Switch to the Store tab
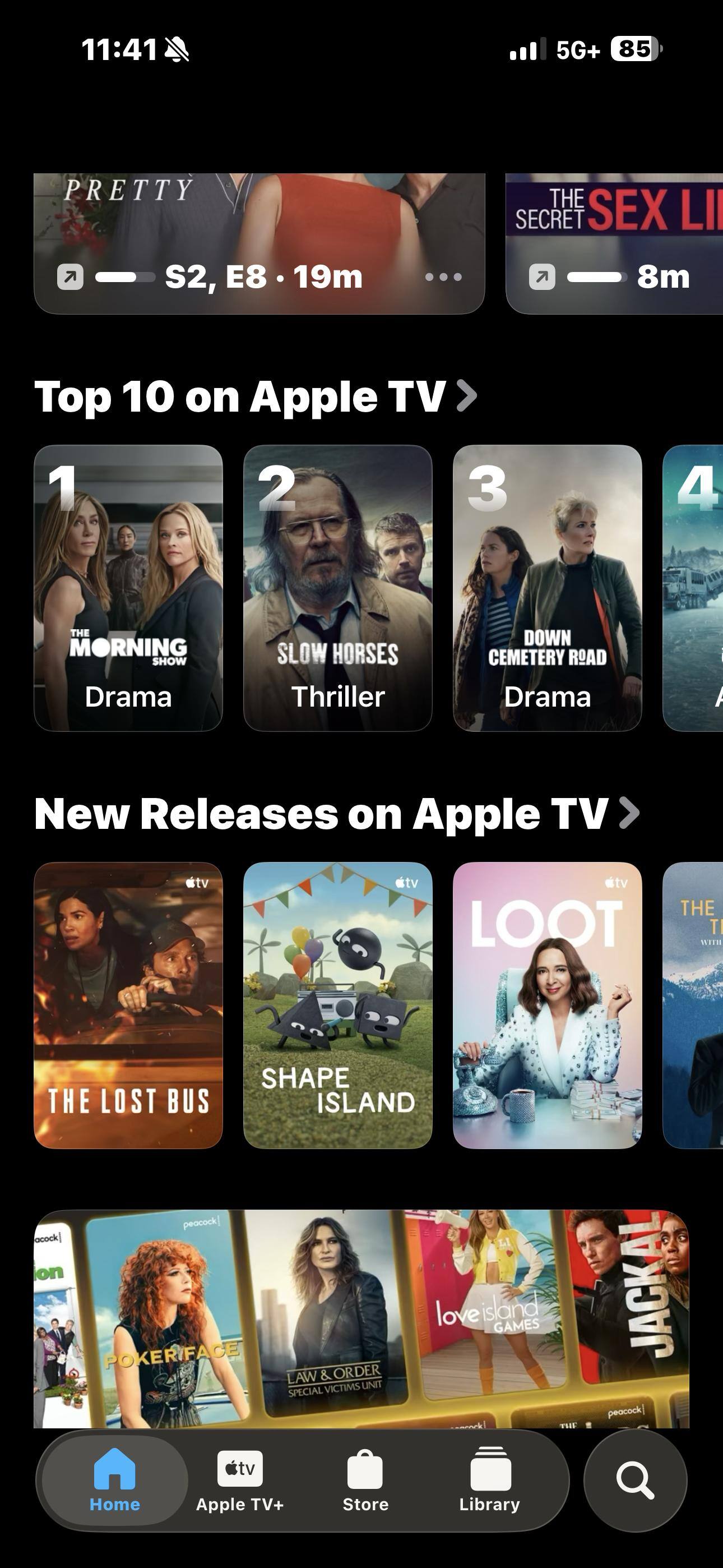 tap(365, 1481)
